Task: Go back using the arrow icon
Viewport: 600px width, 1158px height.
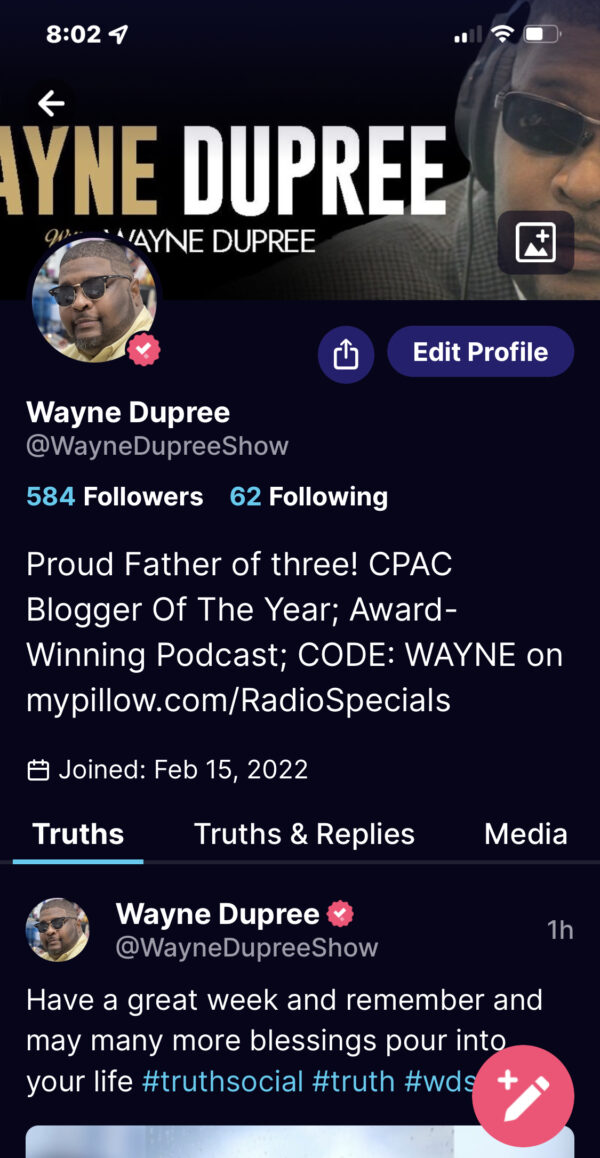Action: coord(51,102)
